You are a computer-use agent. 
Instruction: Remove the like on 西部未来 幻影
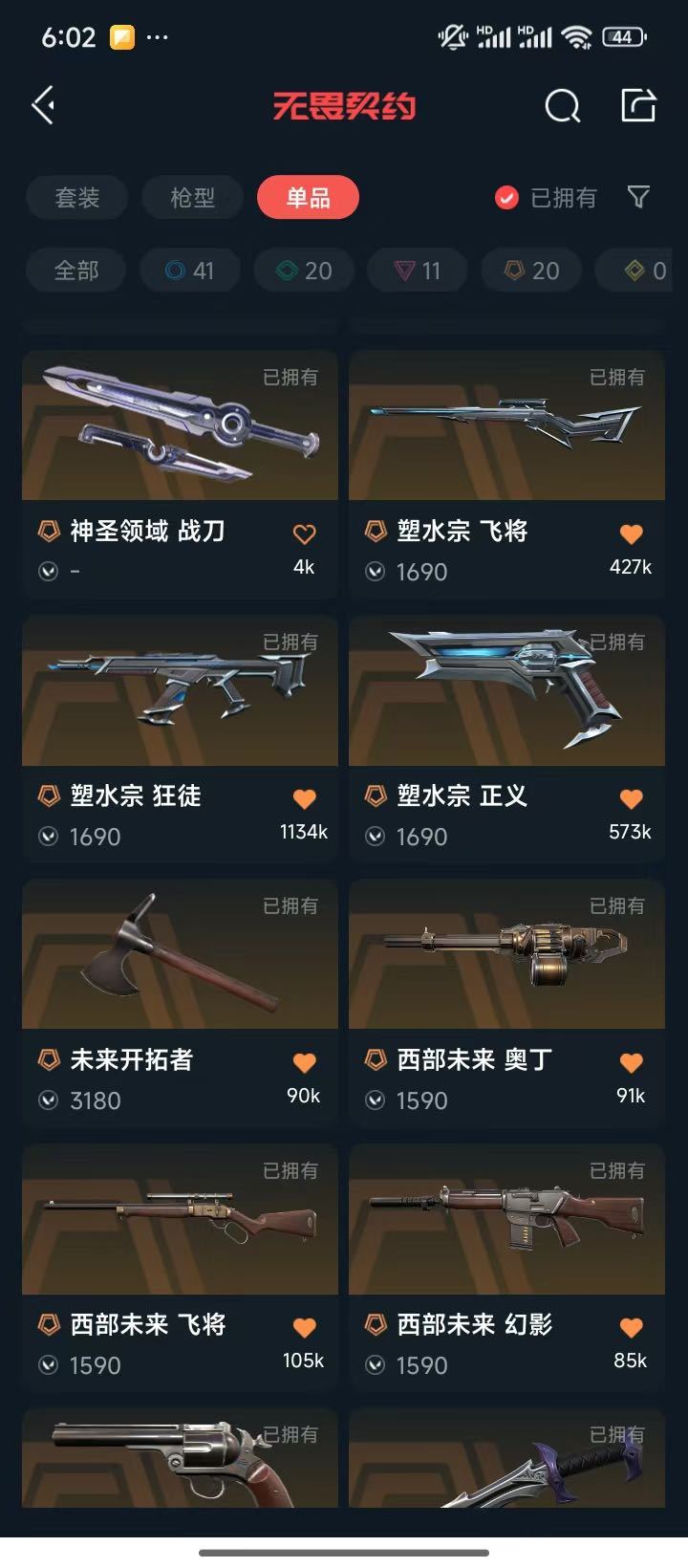tap(631, 1328)
